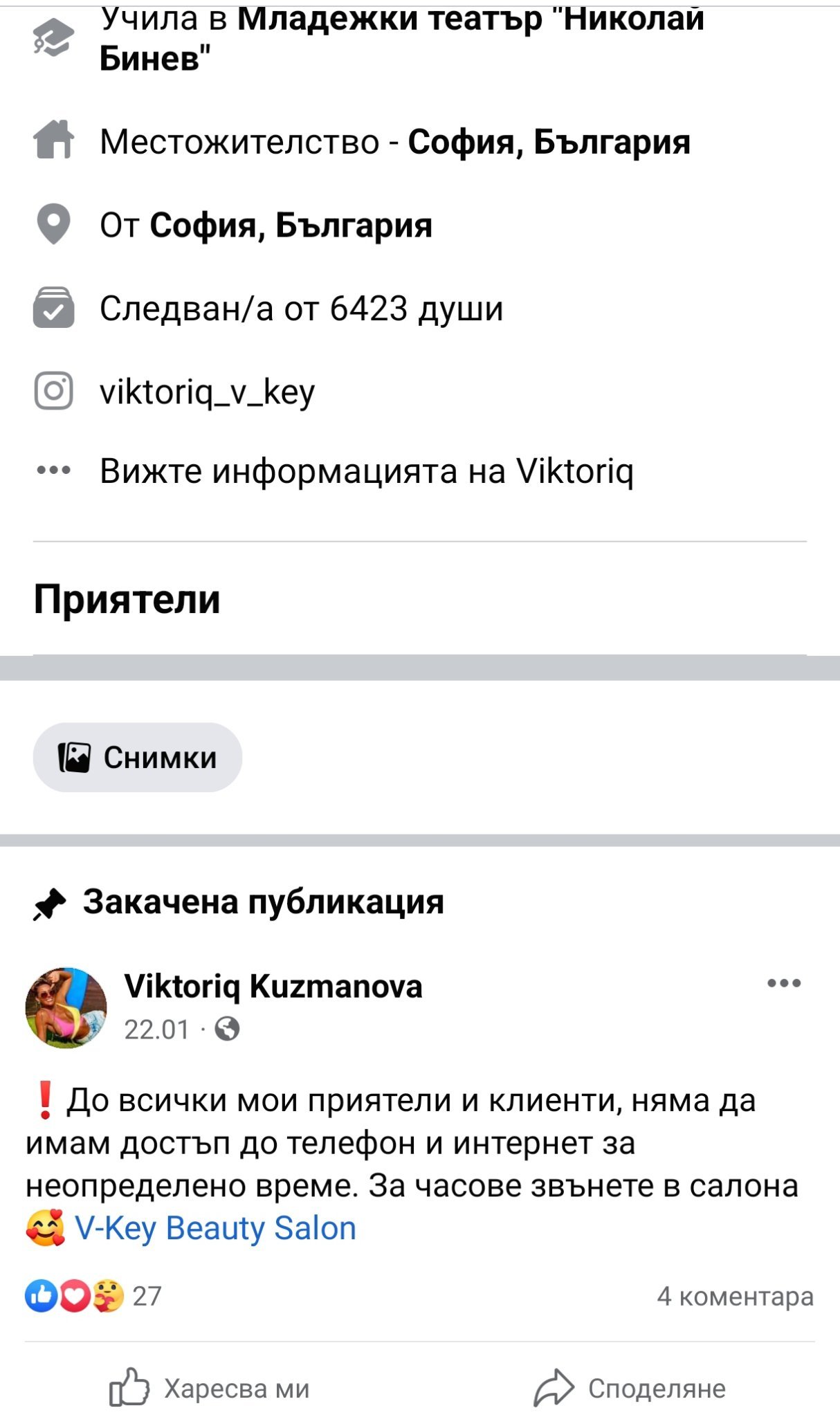
Task: Open the Instagram link viktoriq_v_key
Action: (x=208, y=392)
